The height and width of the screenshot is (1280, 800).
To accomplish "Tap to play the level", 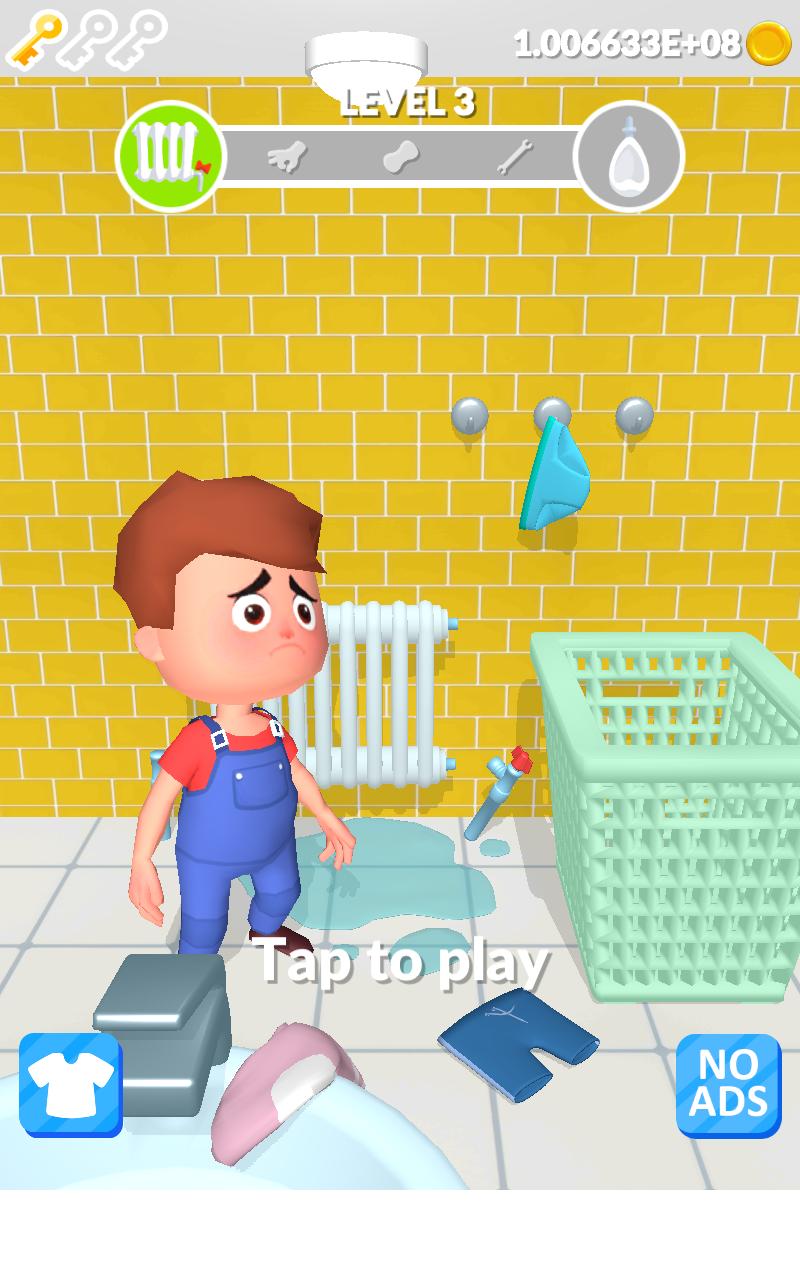I will pyautogui.click(x=400, y=960).
